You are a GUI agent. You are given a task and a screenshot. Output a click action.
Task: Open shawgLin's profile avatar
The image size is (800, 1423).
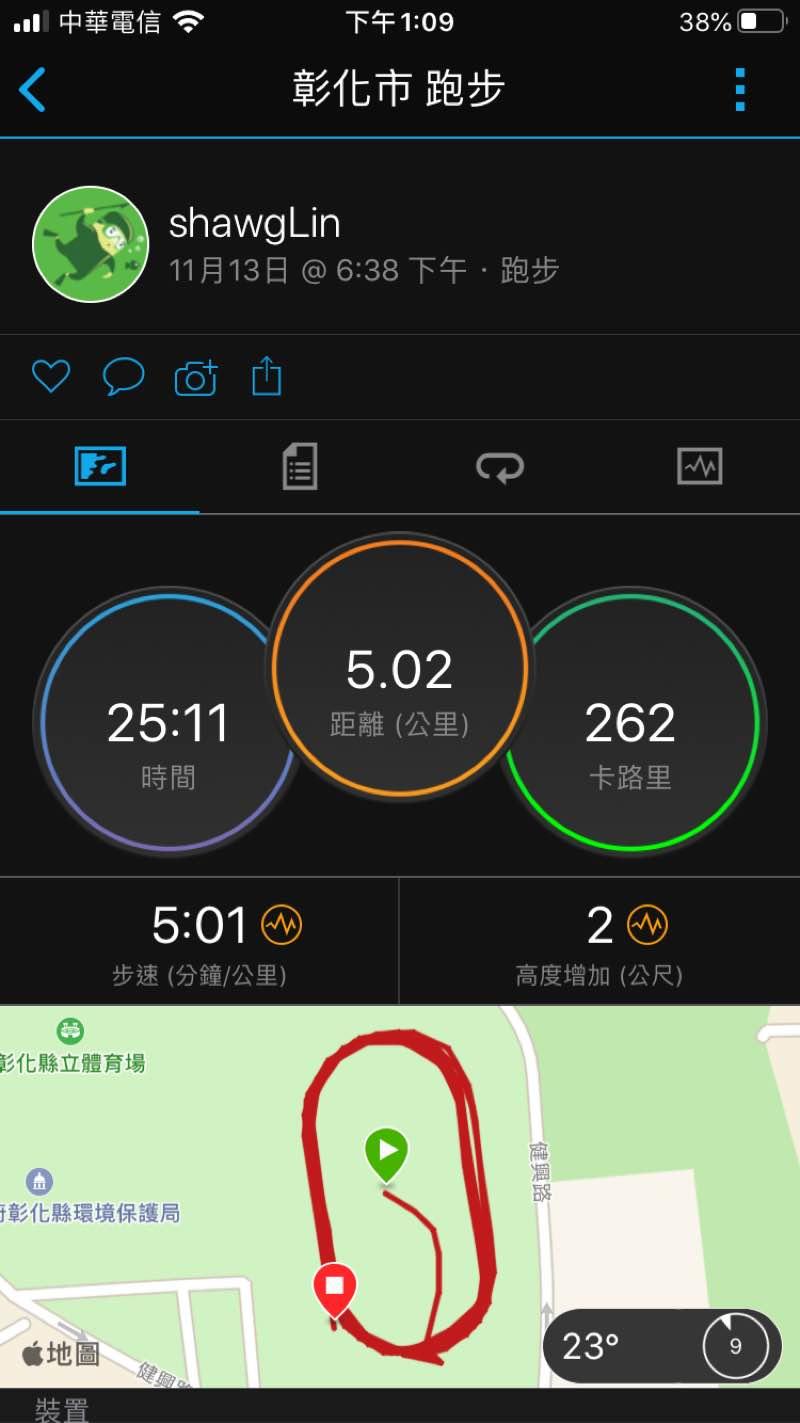(x=91, y=244)
